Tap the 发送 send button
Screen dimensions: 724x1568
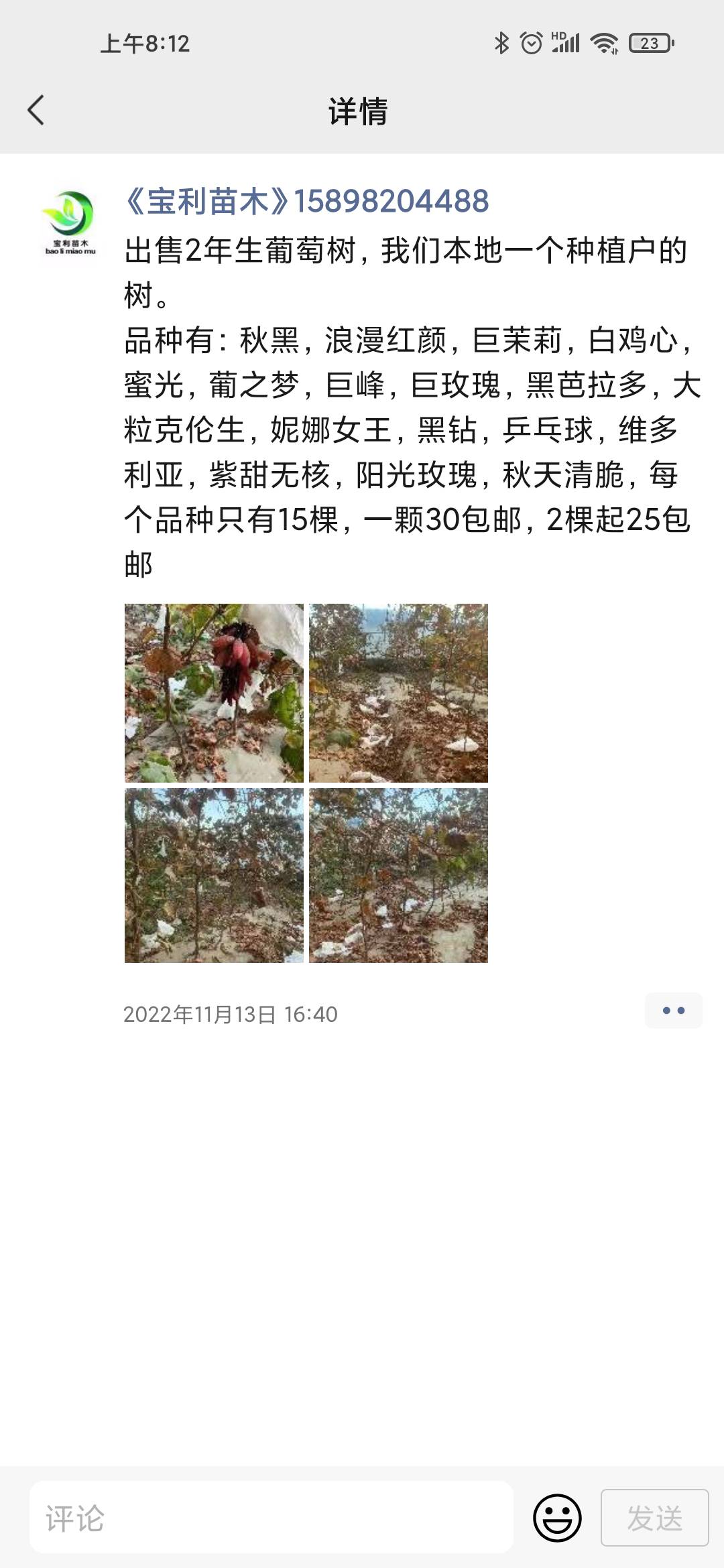pyautogui.click(x=654, y=1518)
